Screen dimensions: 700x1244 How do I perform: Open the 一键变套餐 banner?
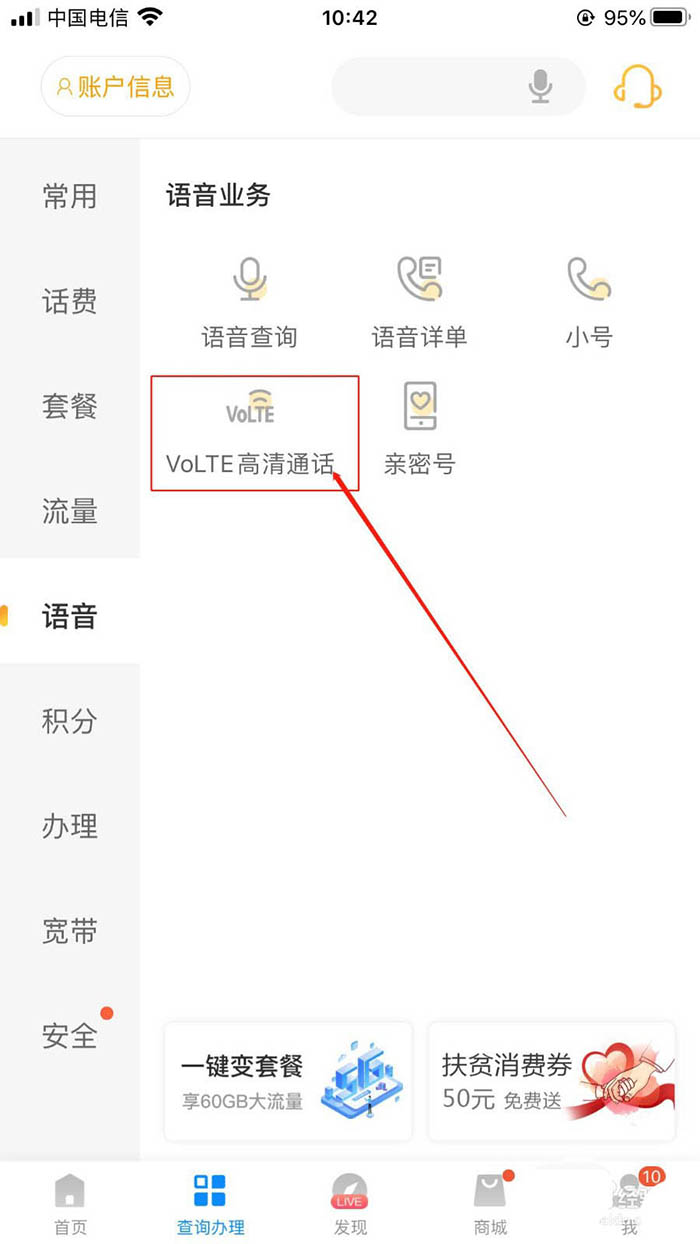(288, 1081)
